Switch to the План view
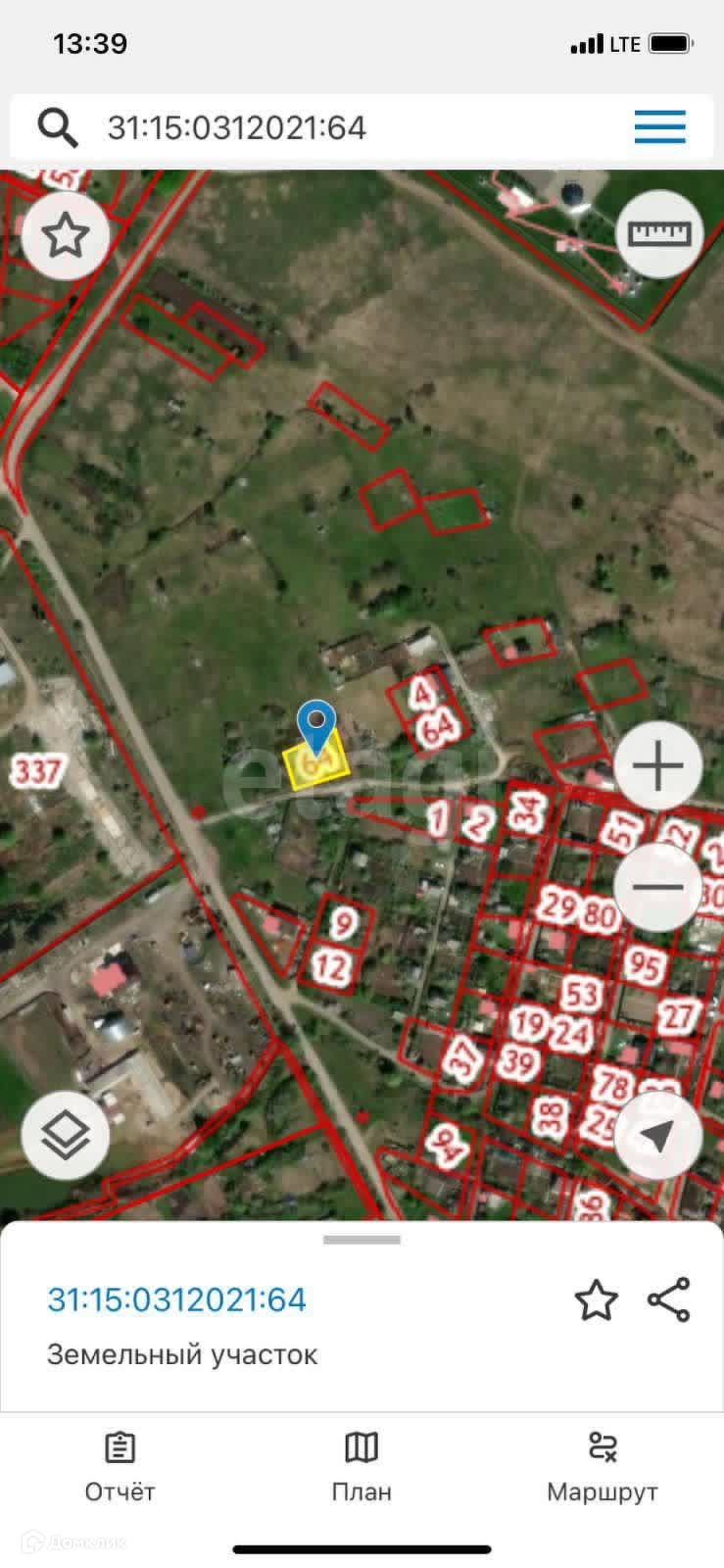 [362, 1466]
